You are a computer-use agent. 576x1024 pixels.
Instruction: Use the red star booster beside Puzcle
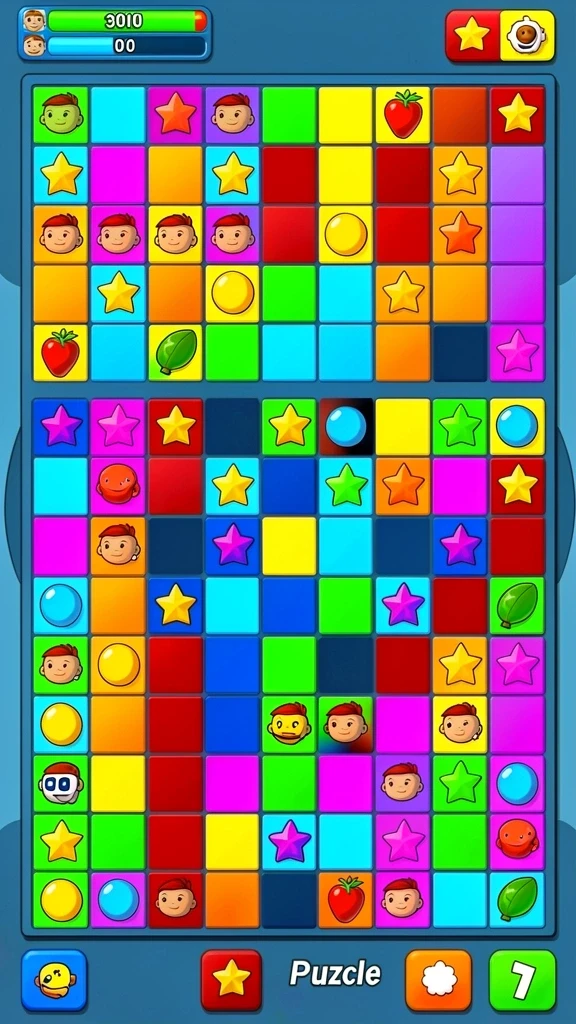231,980
